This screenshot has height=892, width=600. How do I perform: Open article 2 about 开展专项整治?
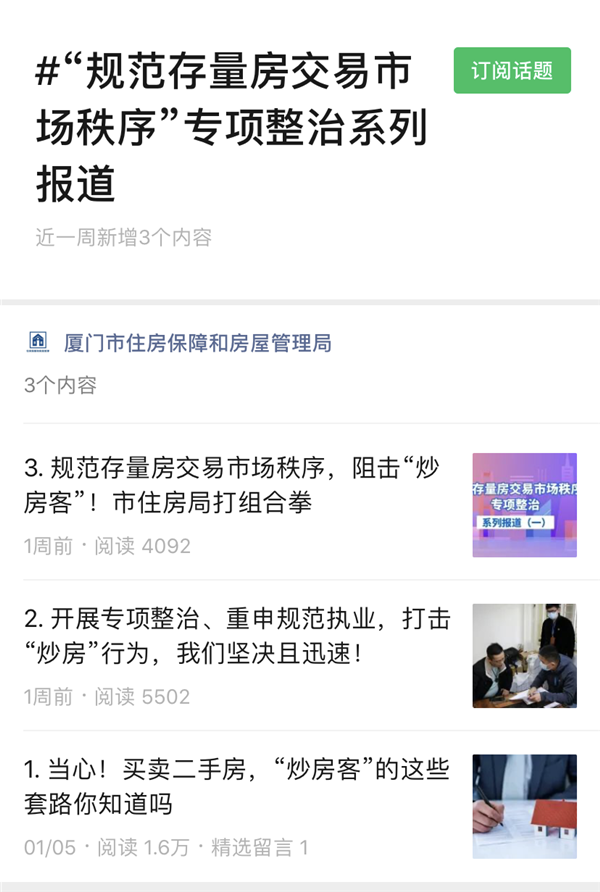(x=237, y=636)
